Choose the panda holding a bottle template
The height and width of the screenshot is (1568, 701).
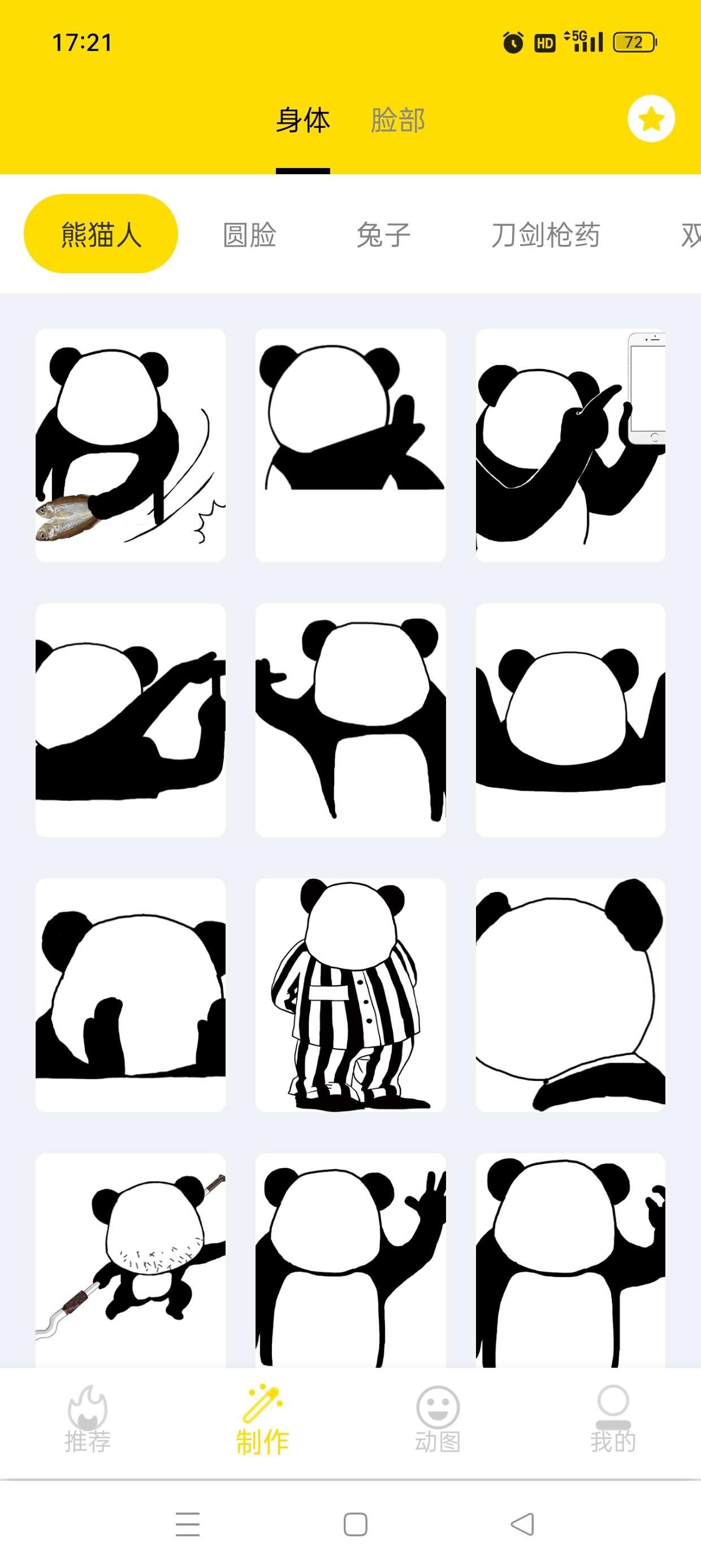(x=130, y=720)
